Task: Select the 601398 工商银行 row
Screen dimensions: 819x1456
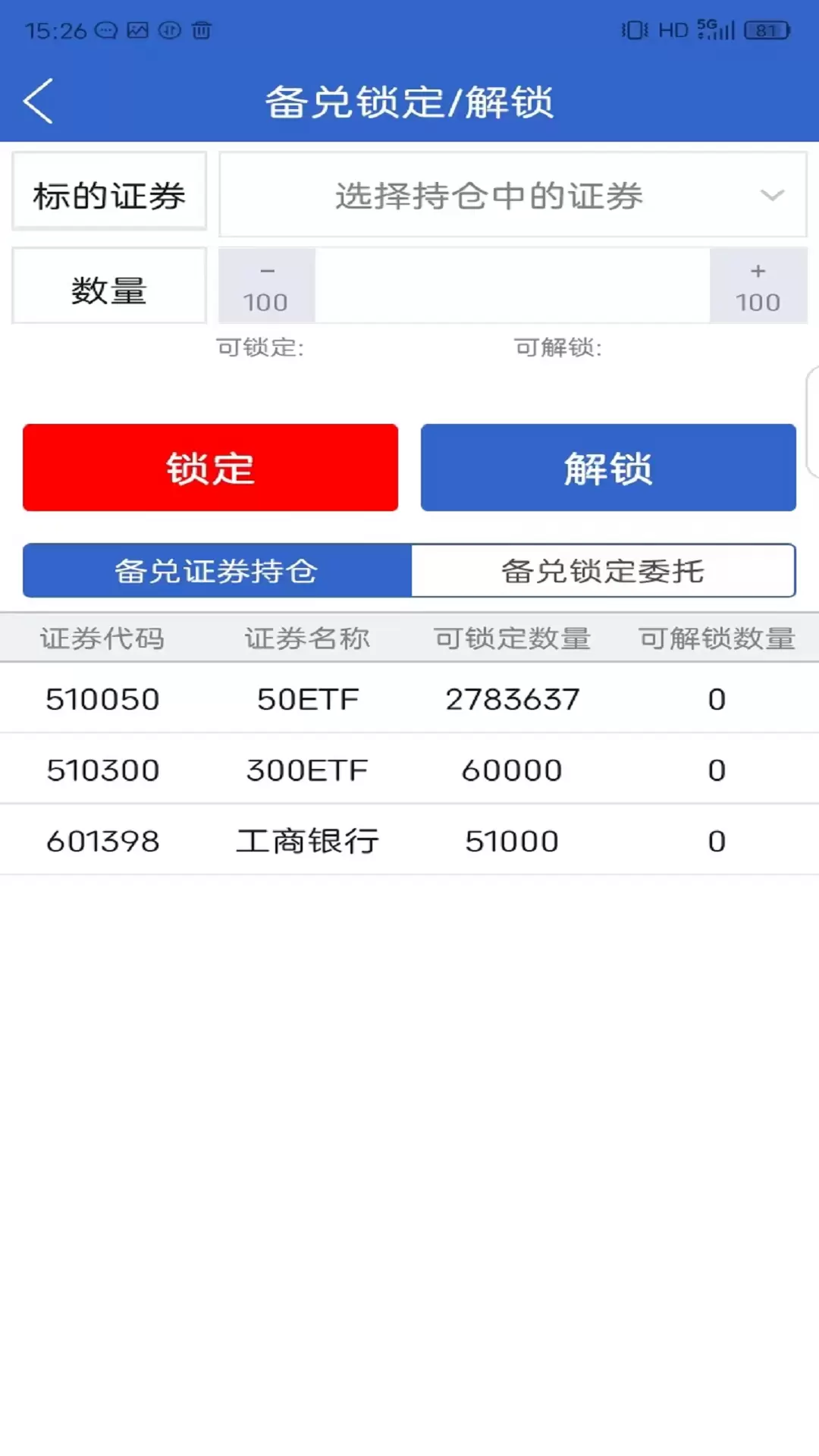Action: pos(409,840)
